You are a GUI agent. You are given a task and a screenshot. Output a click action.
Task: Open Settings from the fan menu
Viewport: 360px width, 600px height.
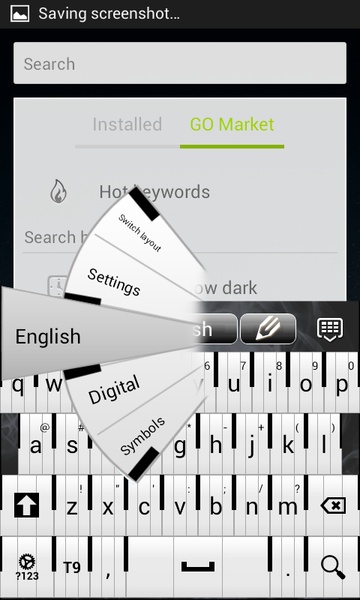114,281
